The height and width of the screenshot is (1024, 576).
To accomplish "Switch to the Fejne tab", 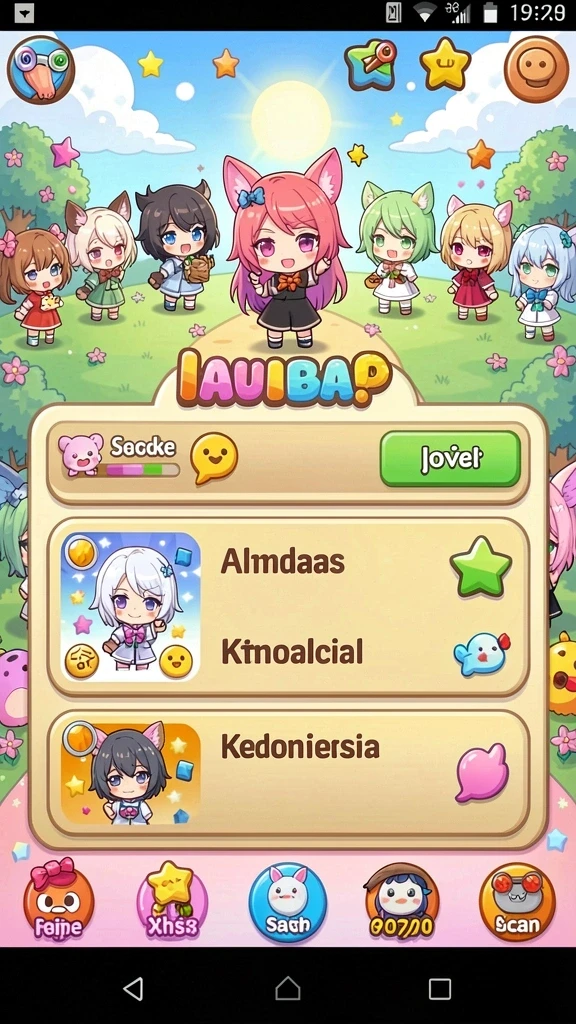I will click(x=58, y=902).
